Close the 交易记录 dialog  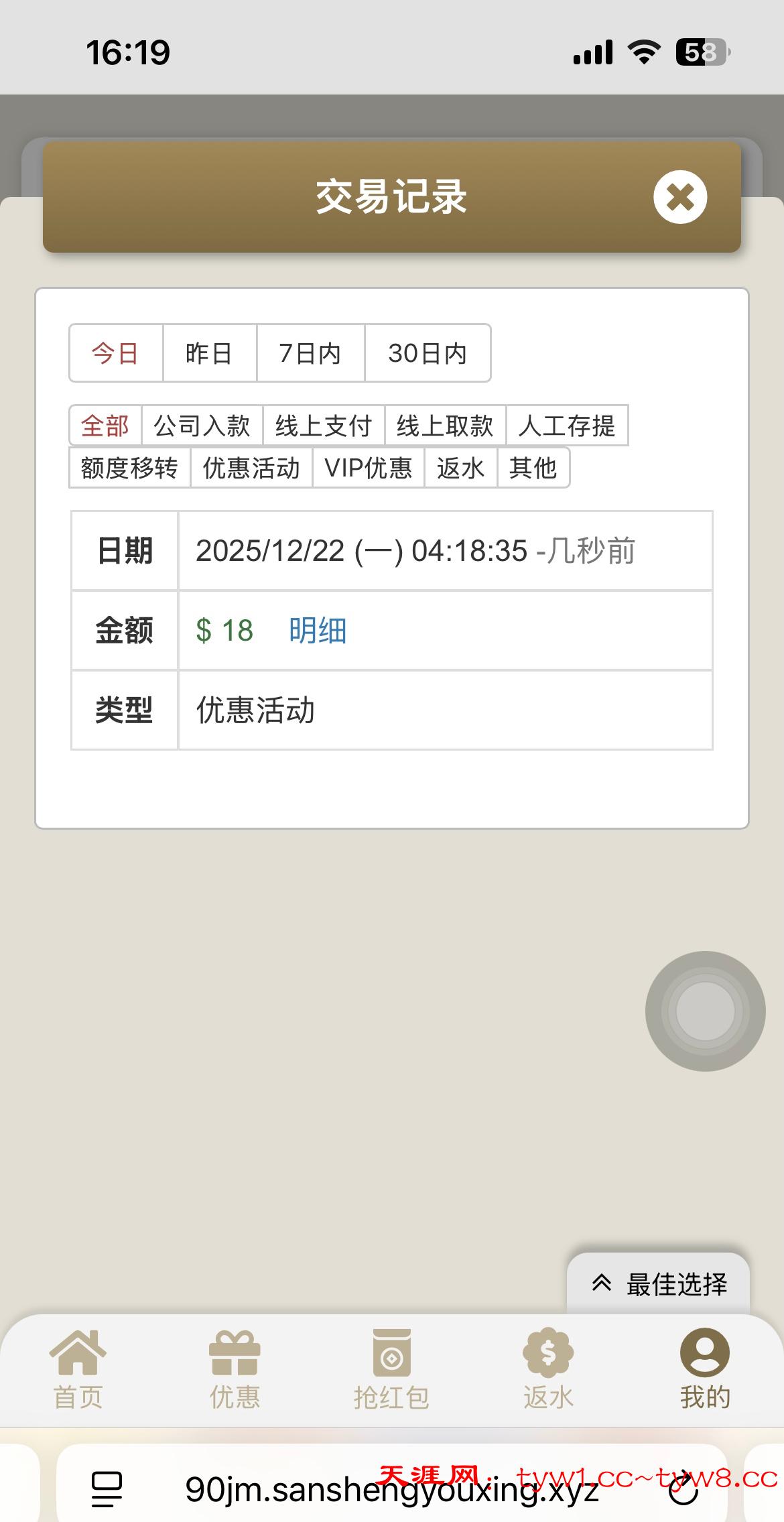[680, 198]
